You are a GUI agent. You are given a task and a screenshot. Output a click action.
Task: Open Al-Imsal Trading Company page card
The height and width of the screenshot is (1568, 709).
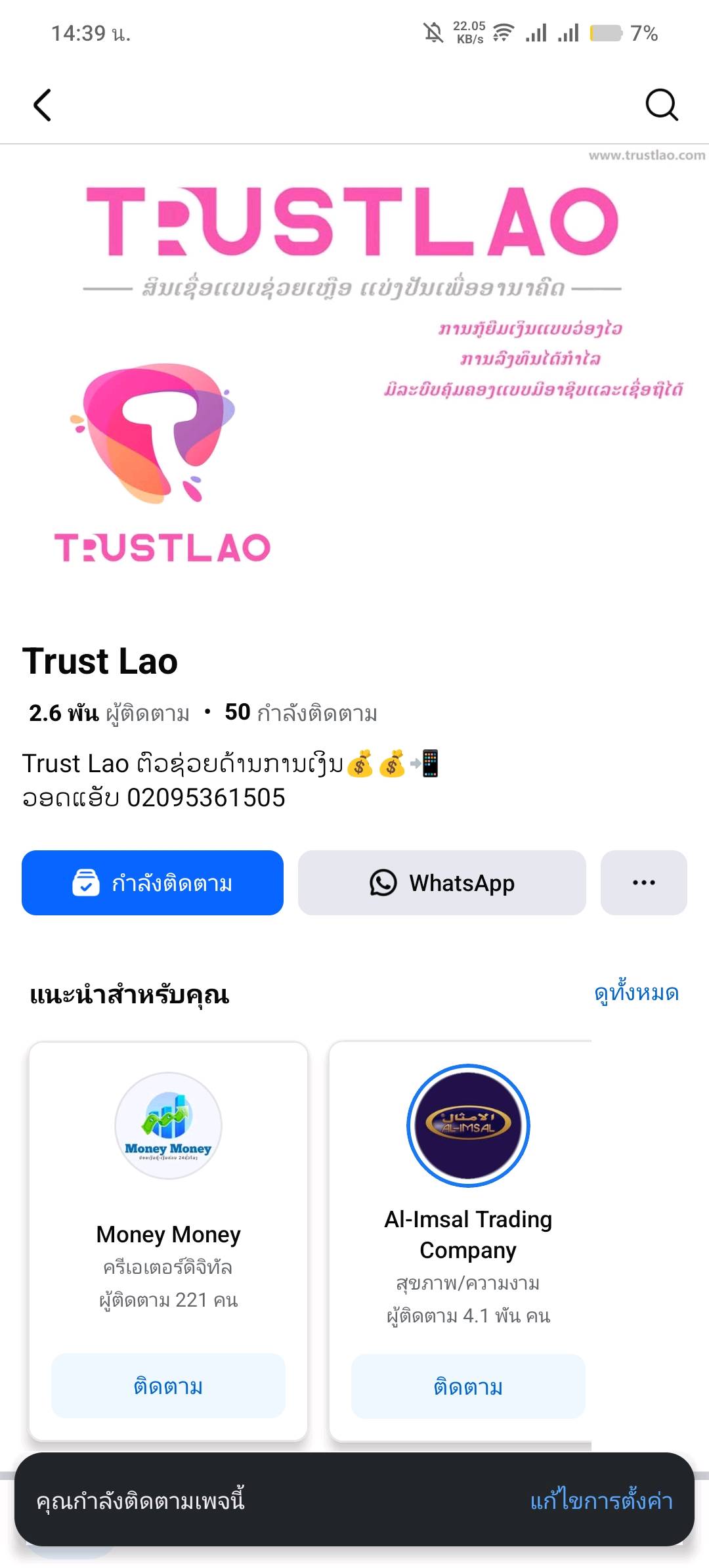coord(467,1182)
